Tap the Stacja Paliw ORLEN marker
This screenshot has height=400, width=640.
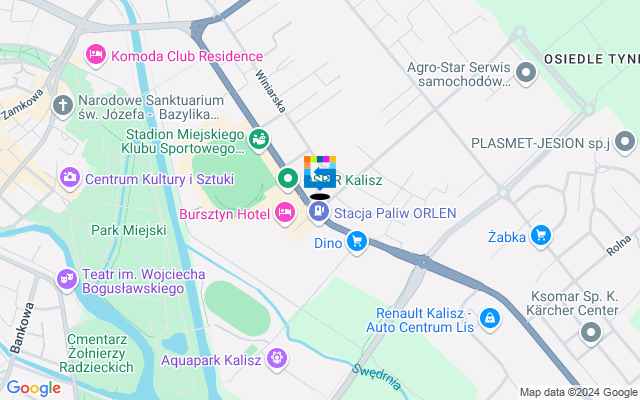(x=318, y=211)
